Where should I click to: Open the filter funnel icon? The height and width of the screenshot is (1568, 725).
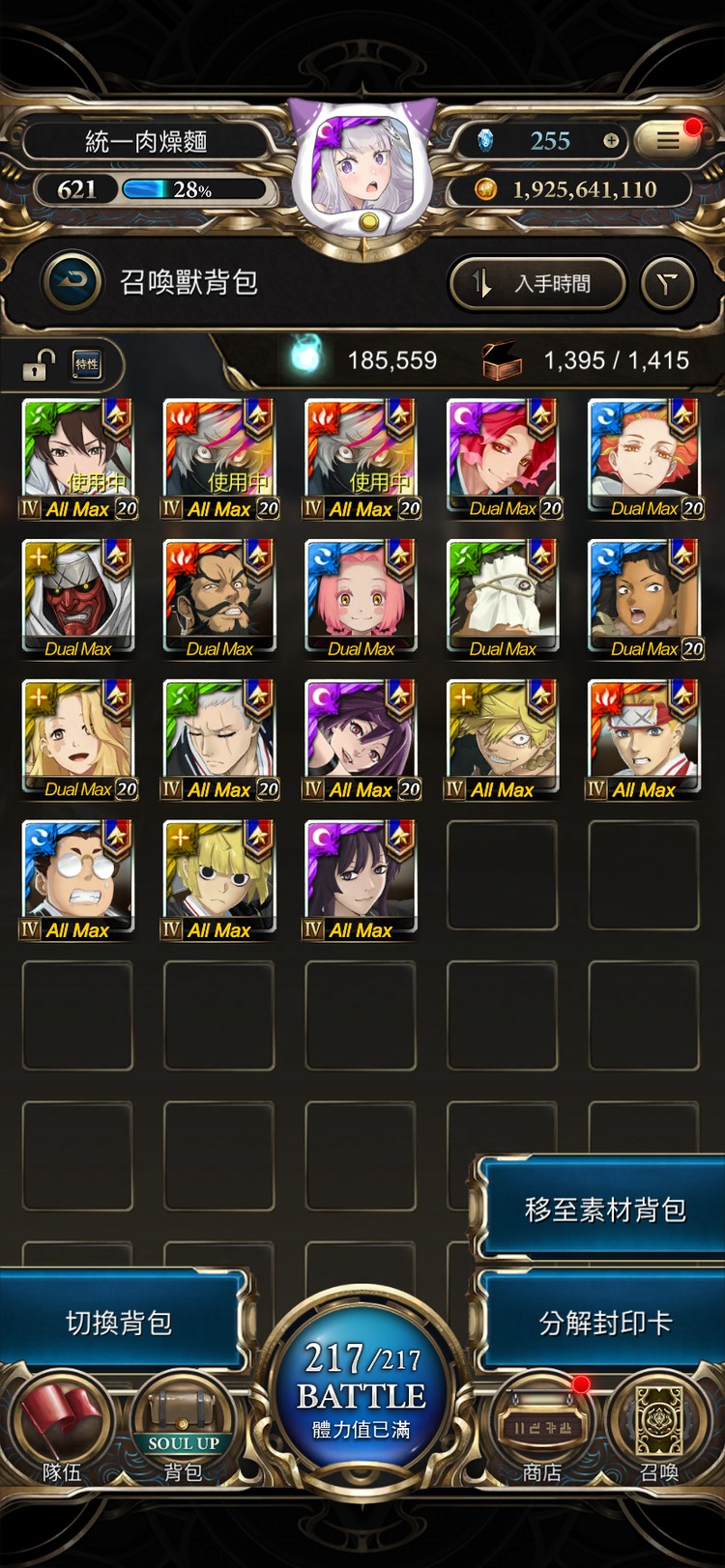(668, 283)
